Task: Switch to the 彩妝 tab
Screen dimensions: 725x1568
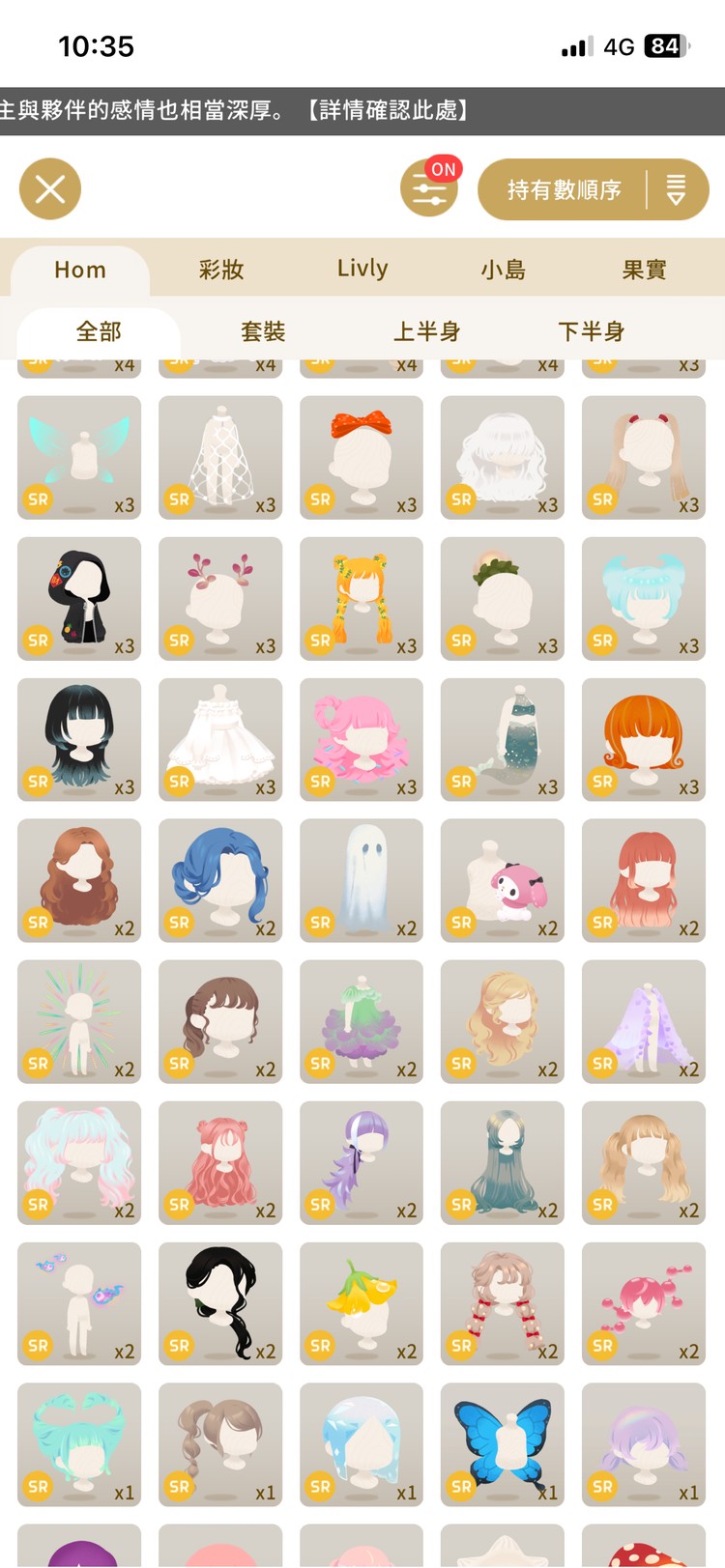Action: [x=221, y=270]
